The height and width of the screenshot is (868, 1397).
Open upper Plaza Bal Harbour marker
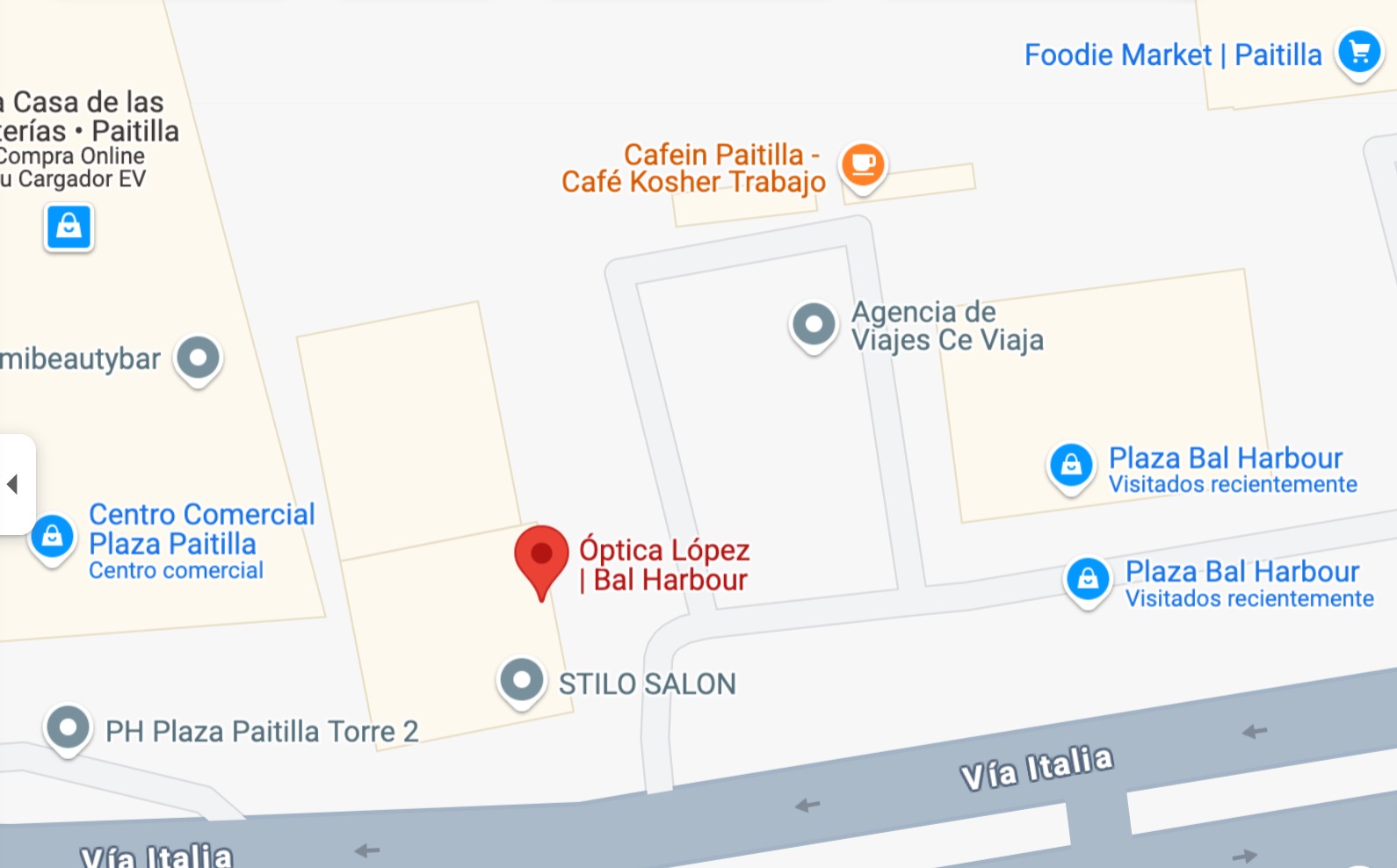pos(1071,464)
